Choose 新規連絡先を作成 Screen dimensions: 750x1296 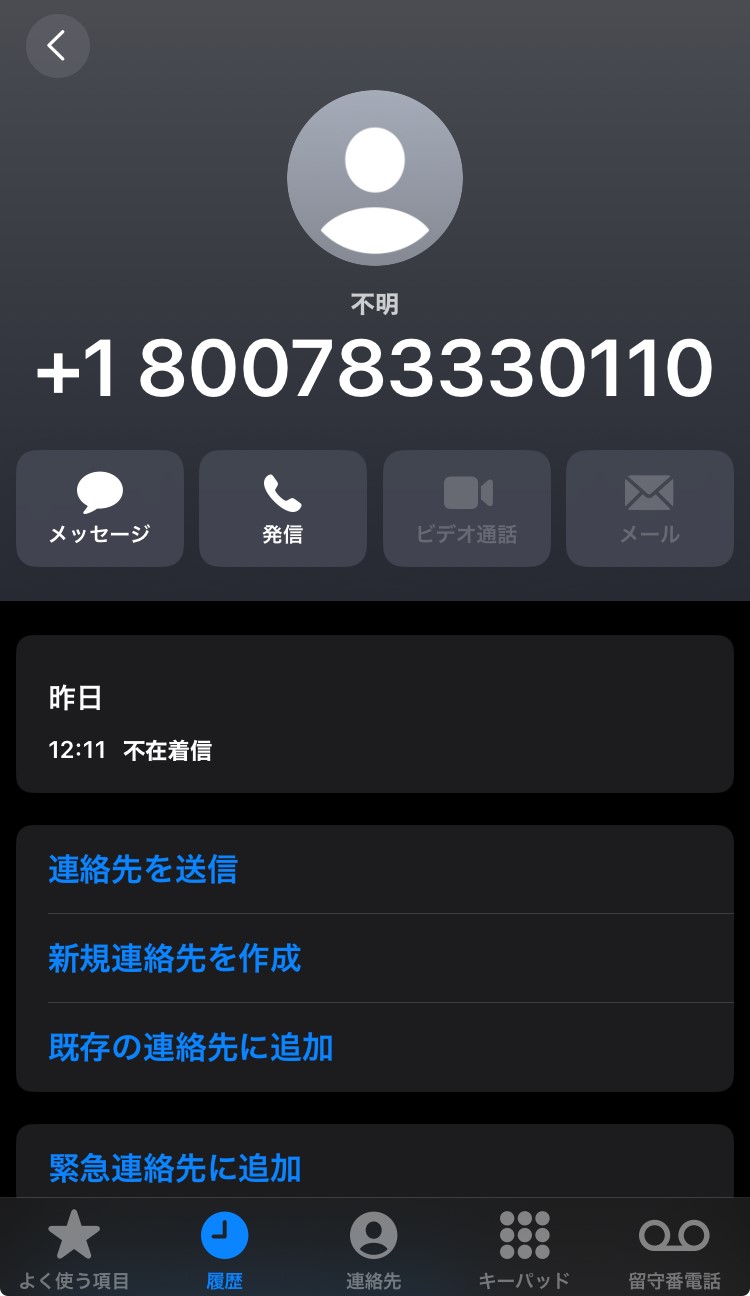[x=375, y=958]
